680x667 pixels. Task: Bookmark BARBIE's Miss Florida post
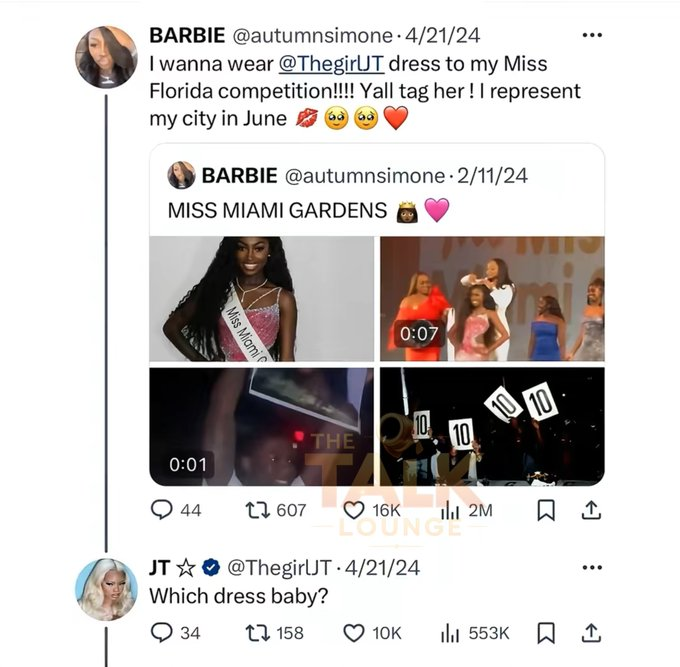[546, 510]
